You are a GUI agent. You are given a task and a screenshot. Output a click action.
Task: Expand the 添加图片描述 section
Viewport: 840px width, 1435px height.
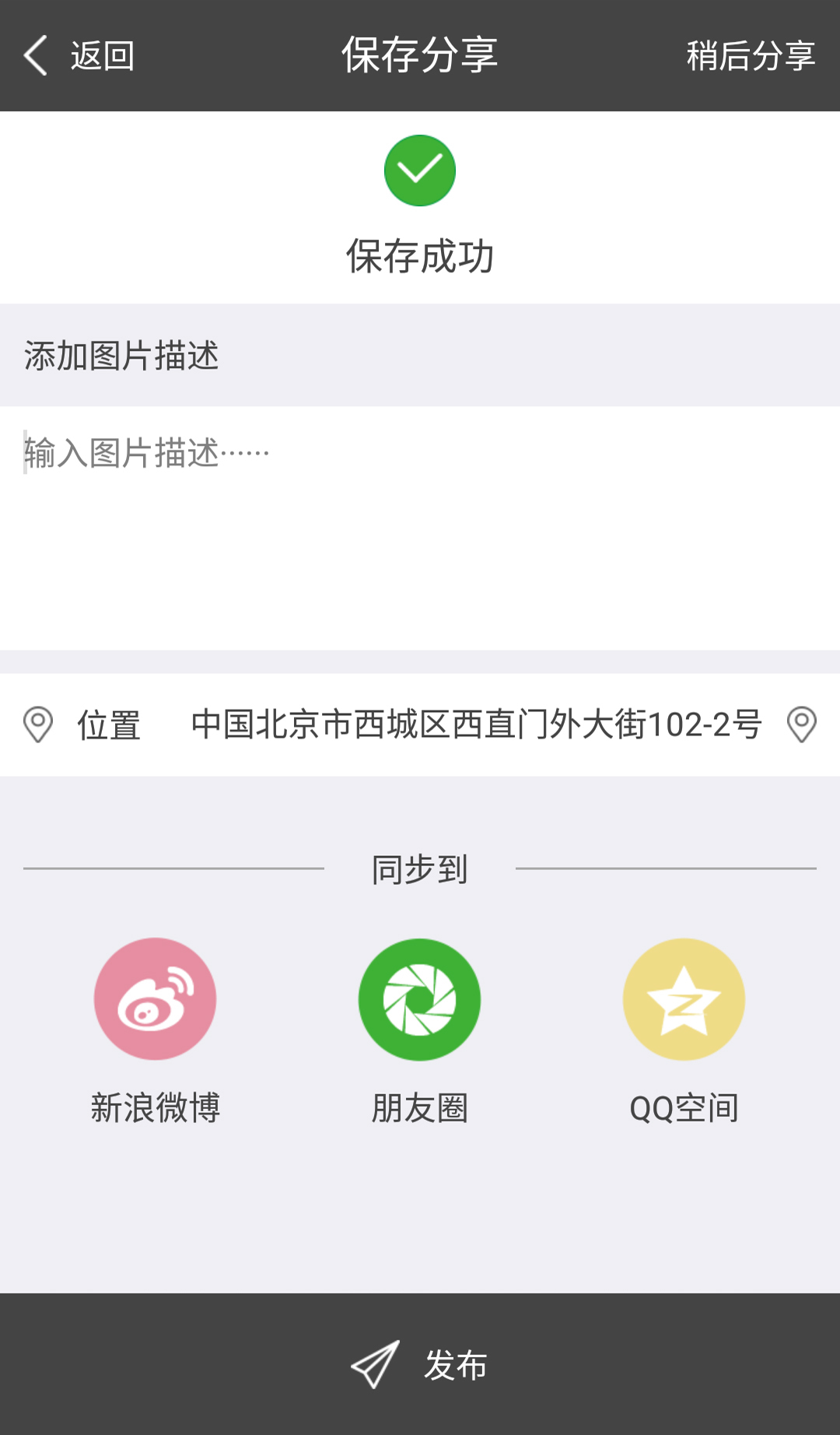tap(121, 356)
